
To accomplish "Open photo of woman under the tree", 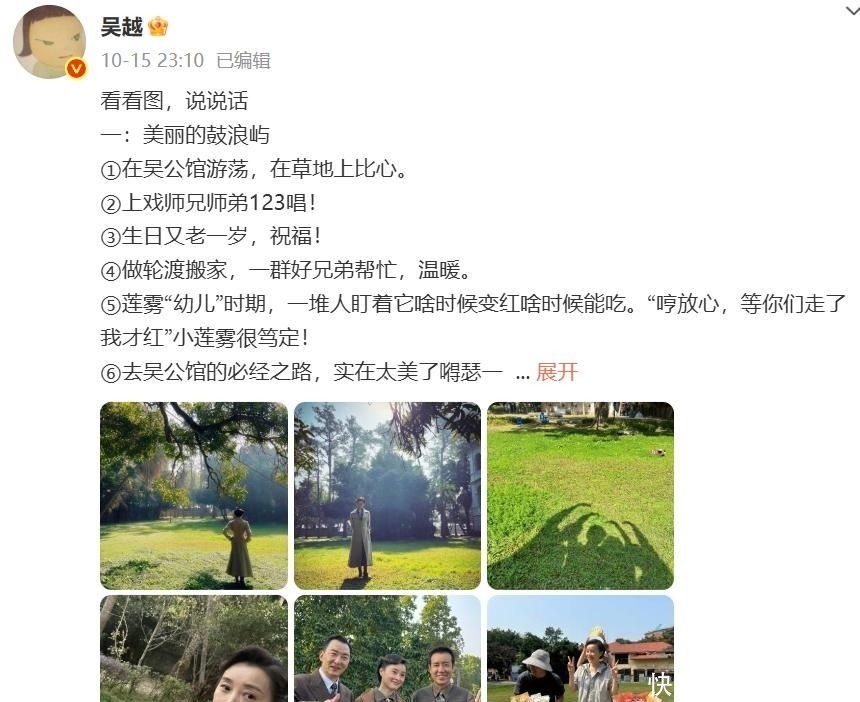I will click(x=194, y=495).
